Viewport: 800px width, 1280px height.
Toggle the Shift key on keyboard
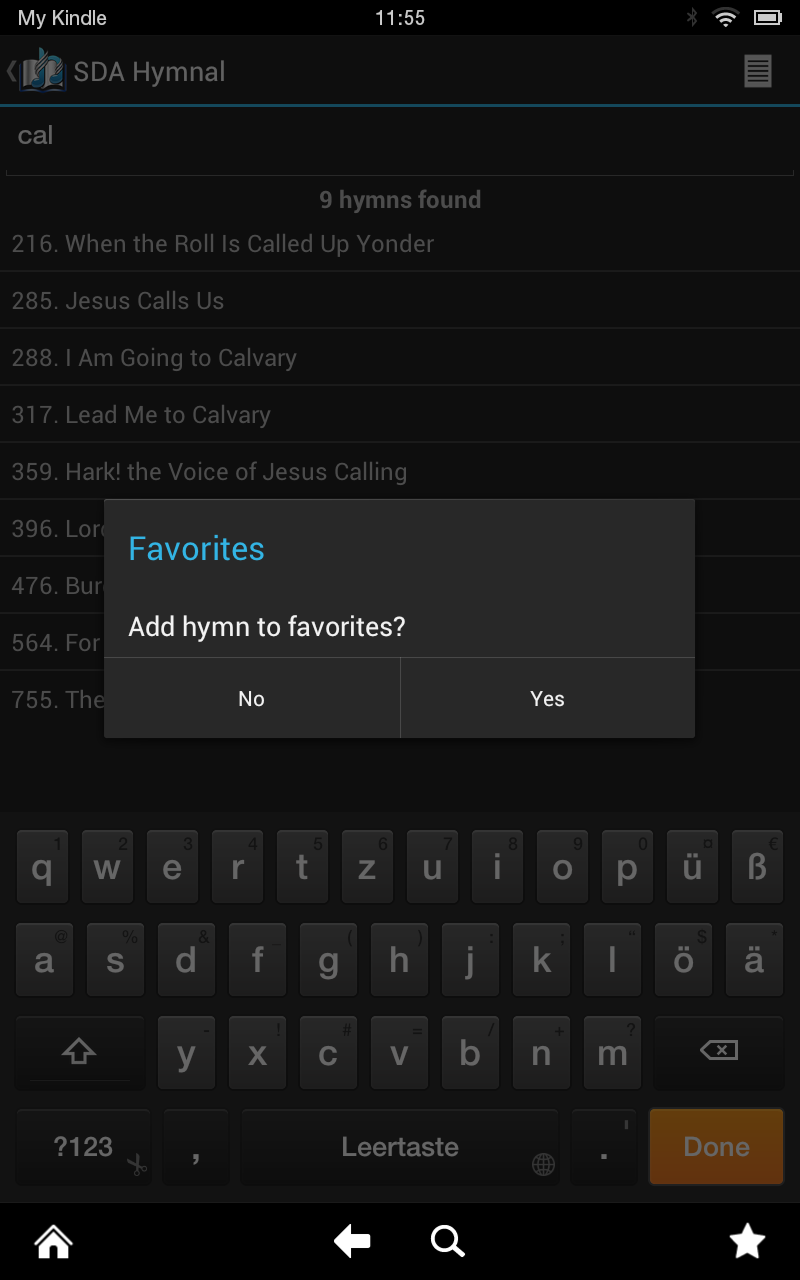pos(79,1052)
